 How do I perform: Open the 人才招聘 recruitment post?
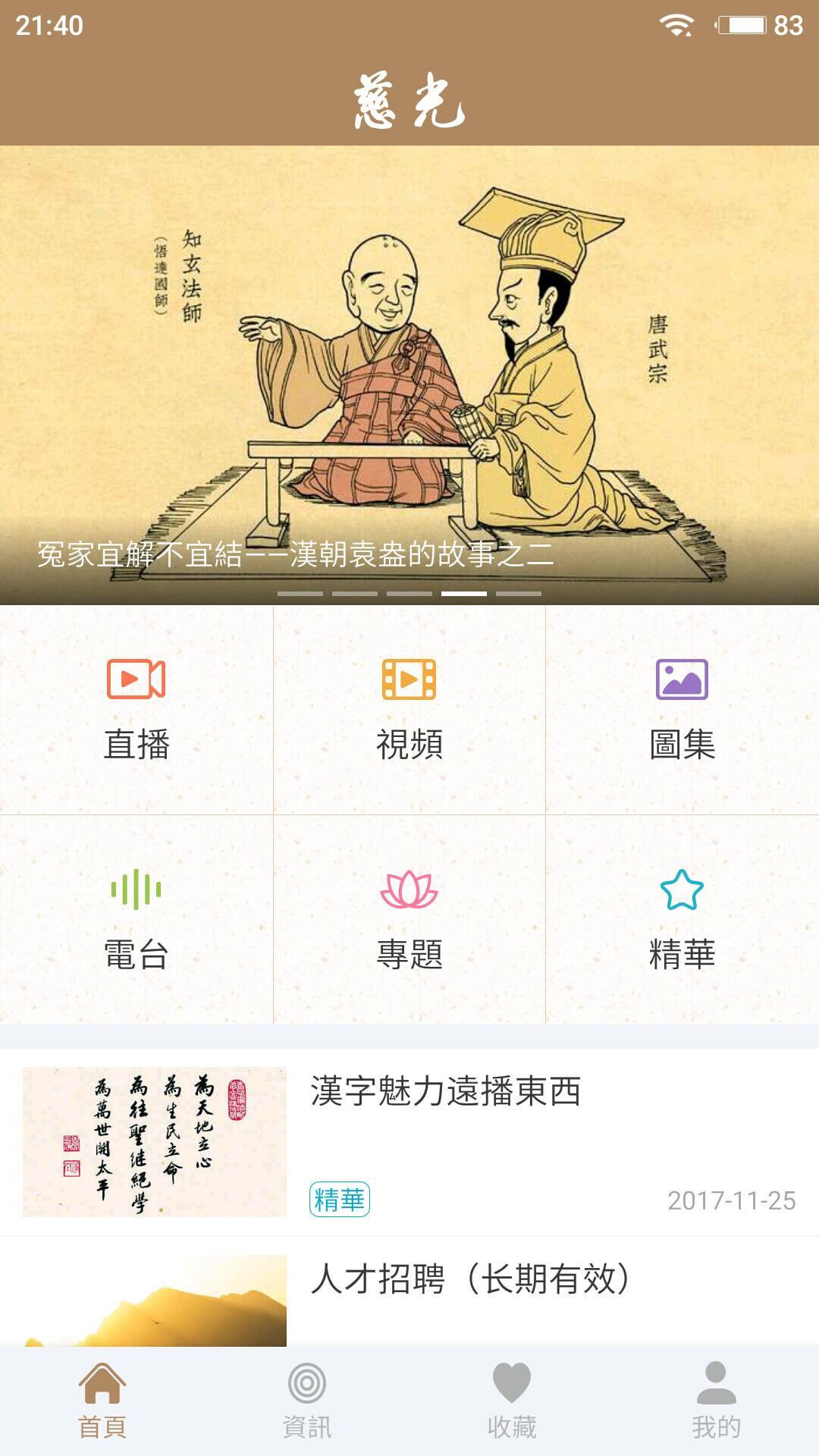coord(409,1292)
